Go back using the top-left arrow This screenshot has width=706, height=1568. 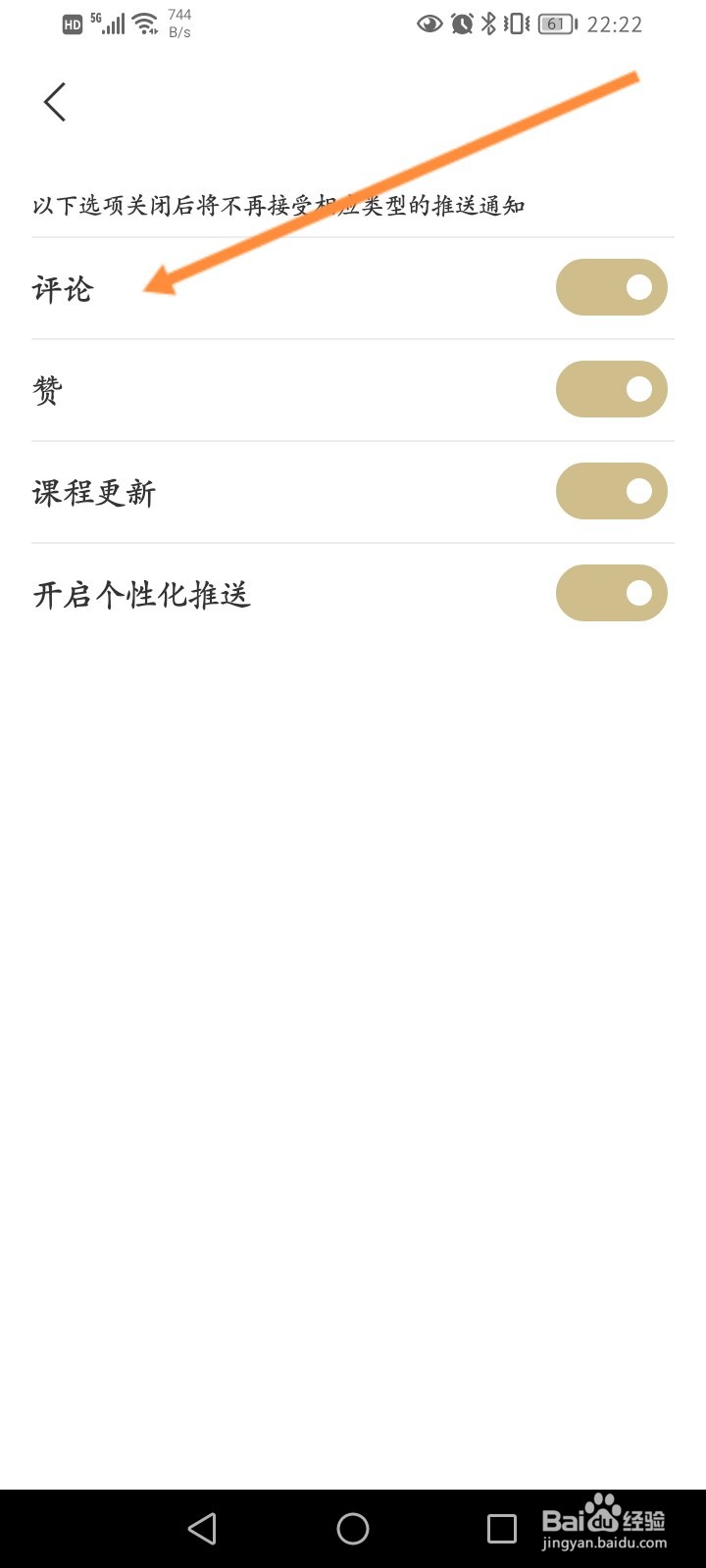tap(55, 102)
